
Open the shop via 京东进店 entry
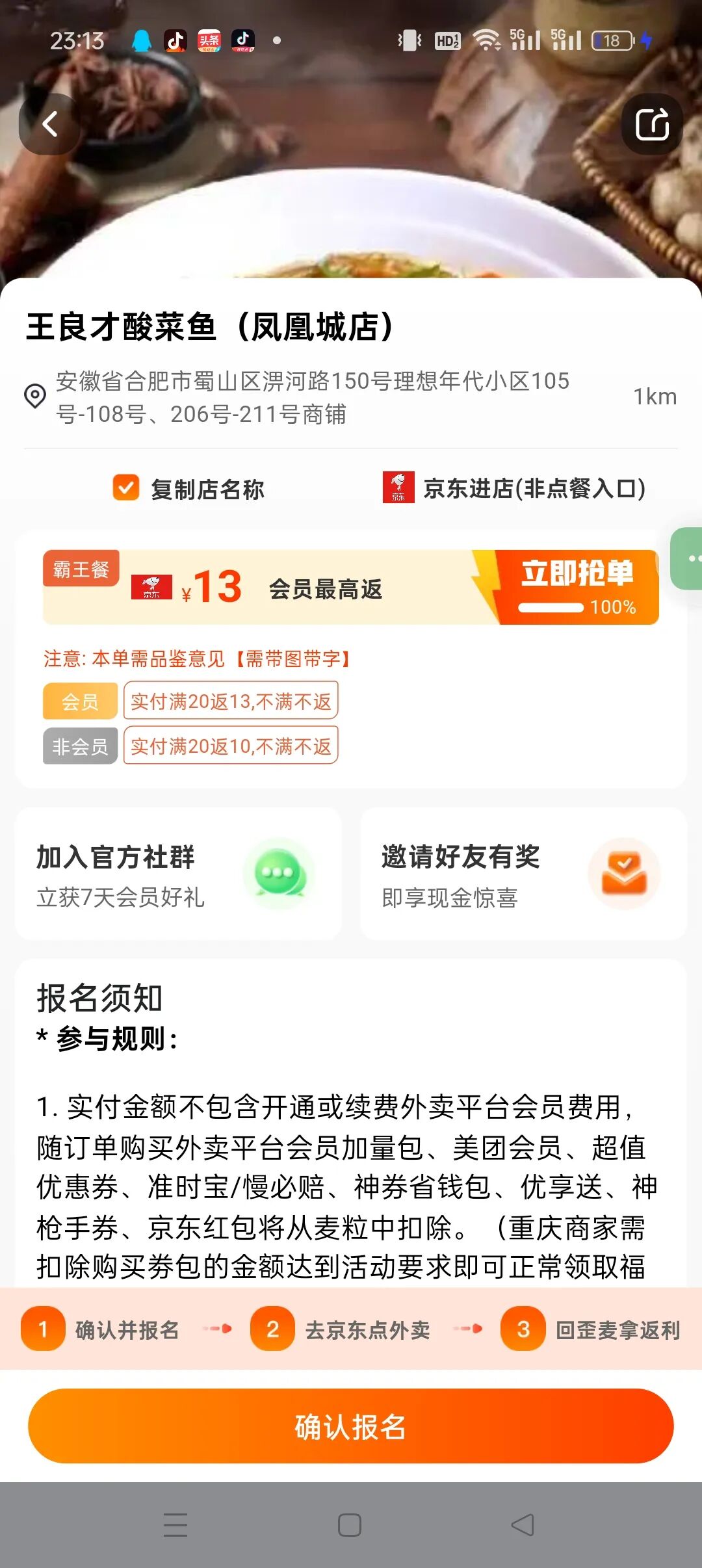click(x=514, y=488)
